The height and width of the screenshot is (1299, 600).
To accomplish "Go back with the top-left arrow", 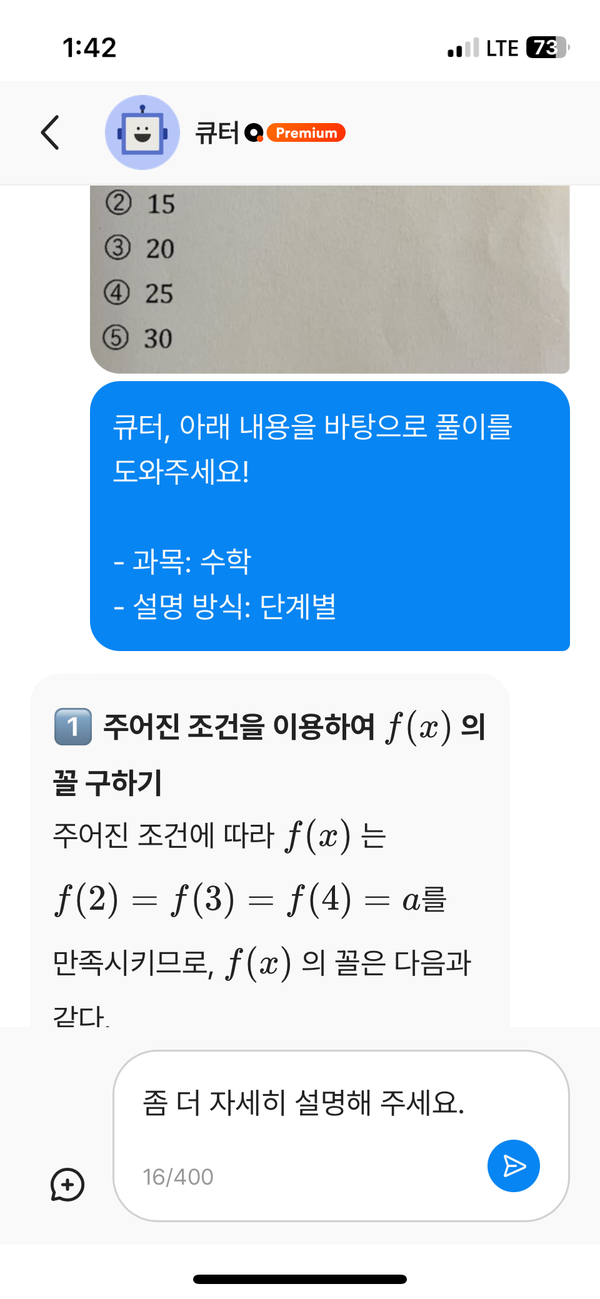I will click(50, 133).
